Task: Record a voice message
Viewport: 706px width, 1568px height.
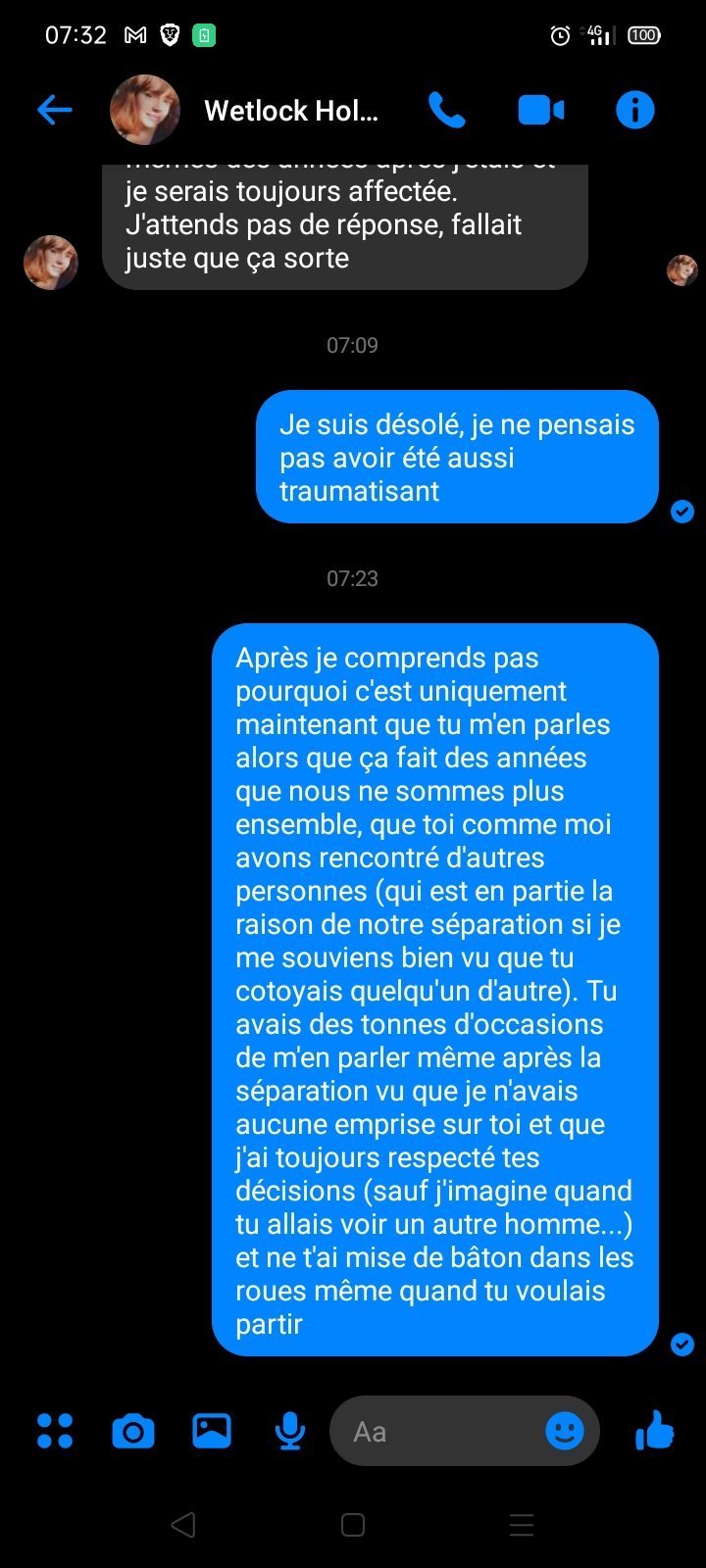Action: [x=289, y=1431]
